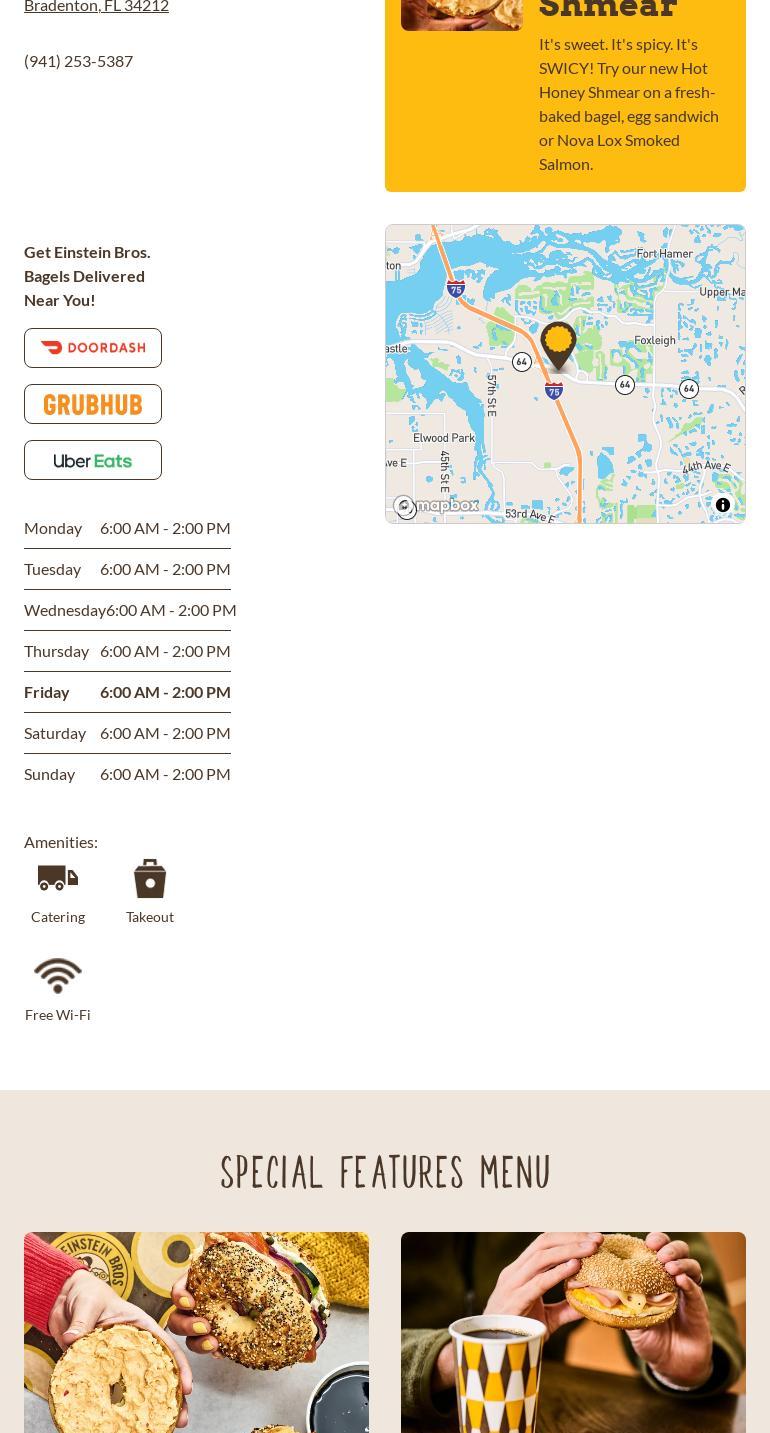The height and width of the screenshot is (1433, 770).
Task: Call the (941) 253-5387 phone number
Action: point(78,60)
